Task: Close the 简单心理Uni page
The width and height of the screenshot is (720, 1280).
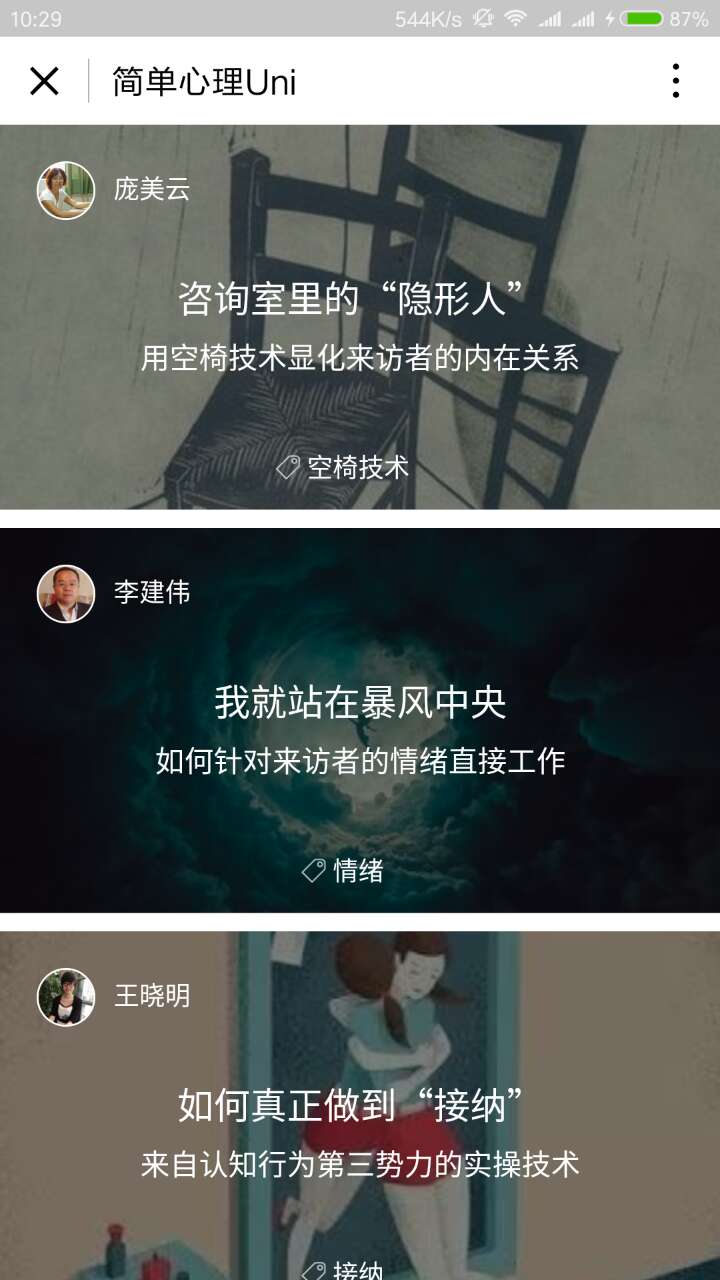Action: [44, 81]
